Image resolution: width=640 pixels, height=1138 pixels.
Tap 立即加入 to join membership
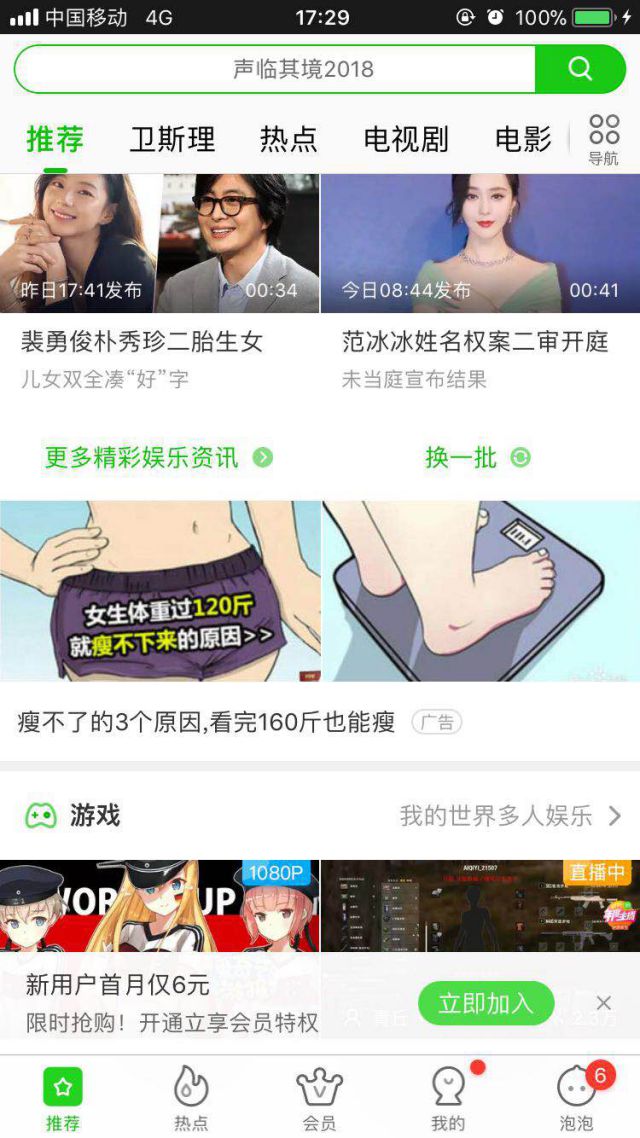486,1003
